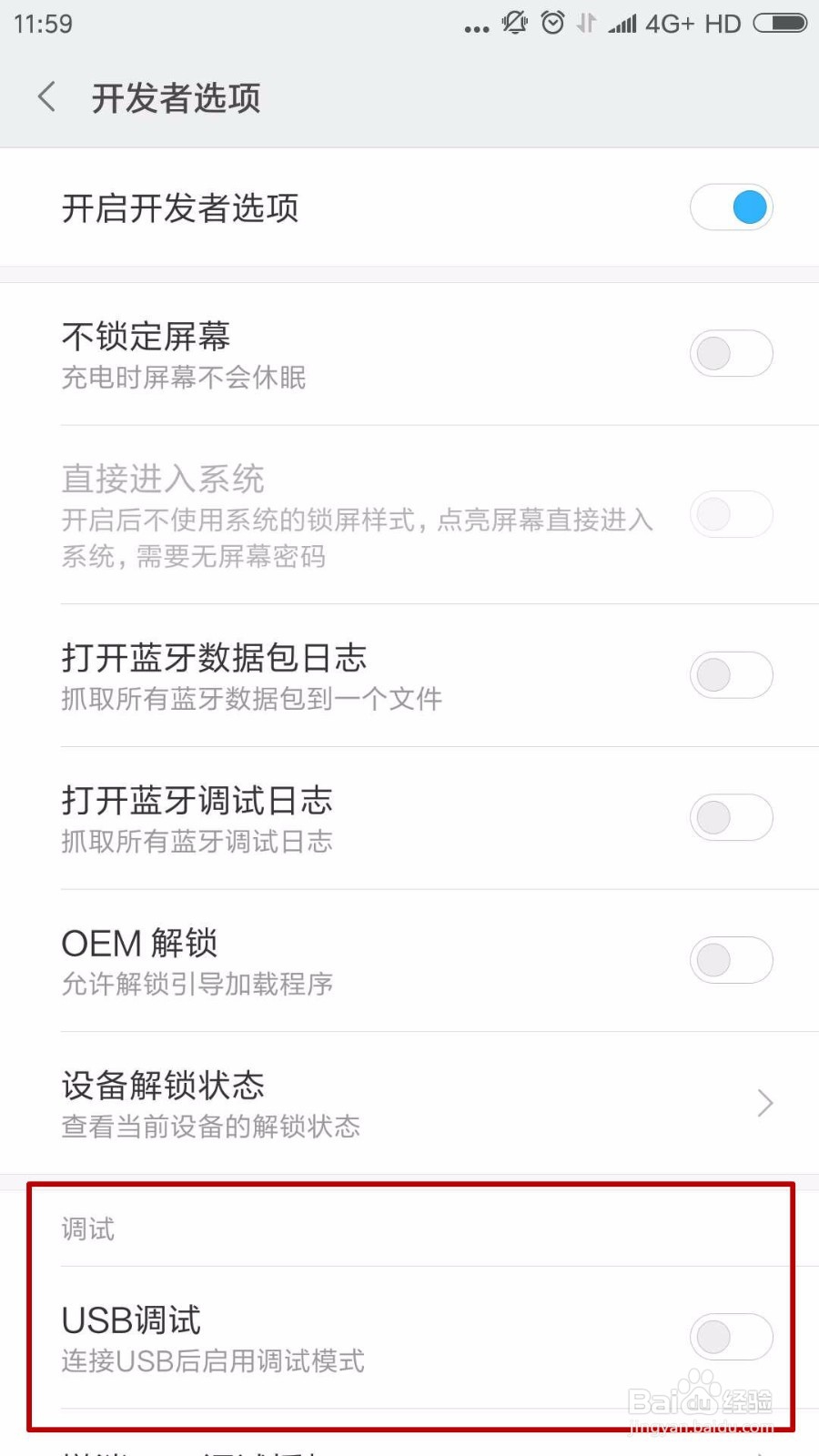Tap the mute/silent mode status bar icon
This screenshot has height=1456, width=819.
(x=514, y=24)
